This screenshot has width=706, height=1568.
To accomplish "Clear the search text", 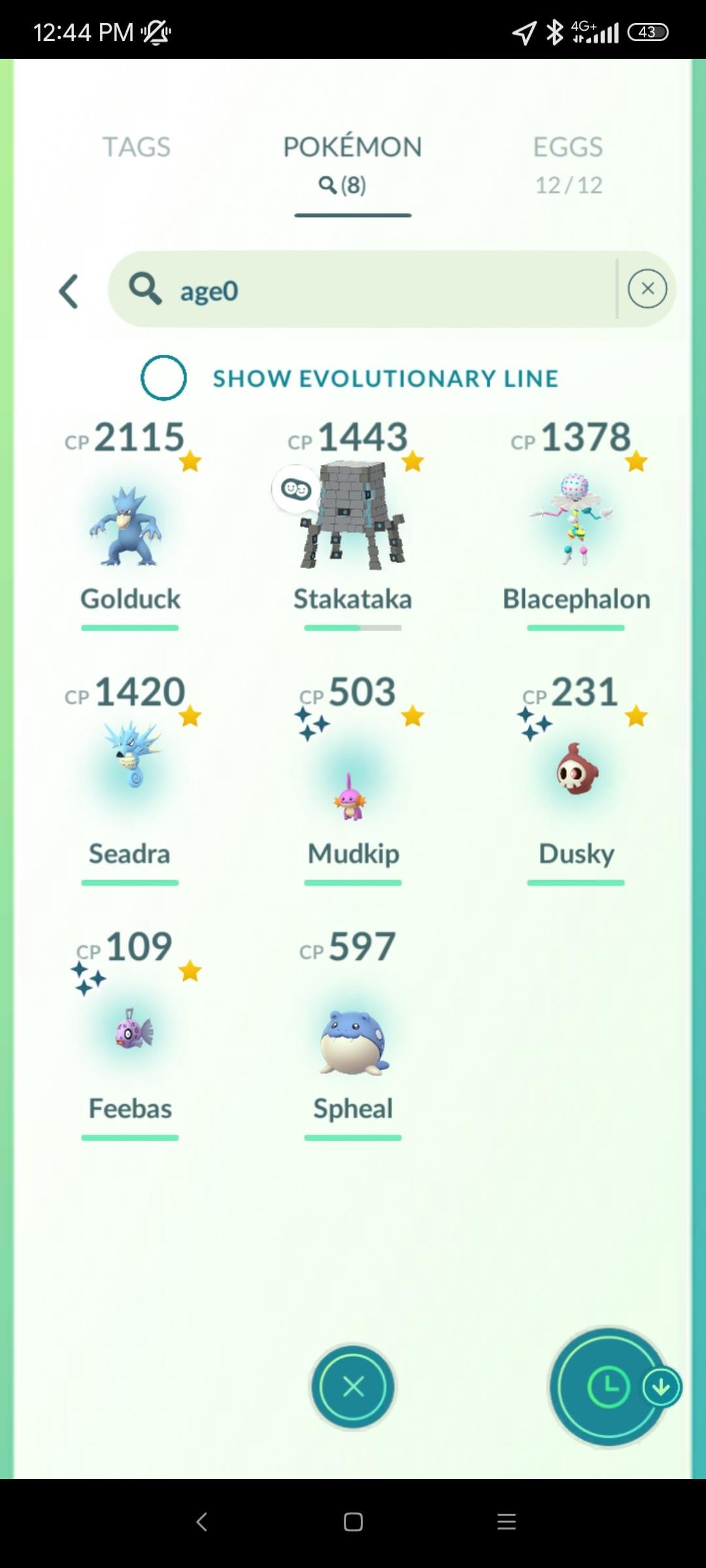I will (x=647, y=289).
